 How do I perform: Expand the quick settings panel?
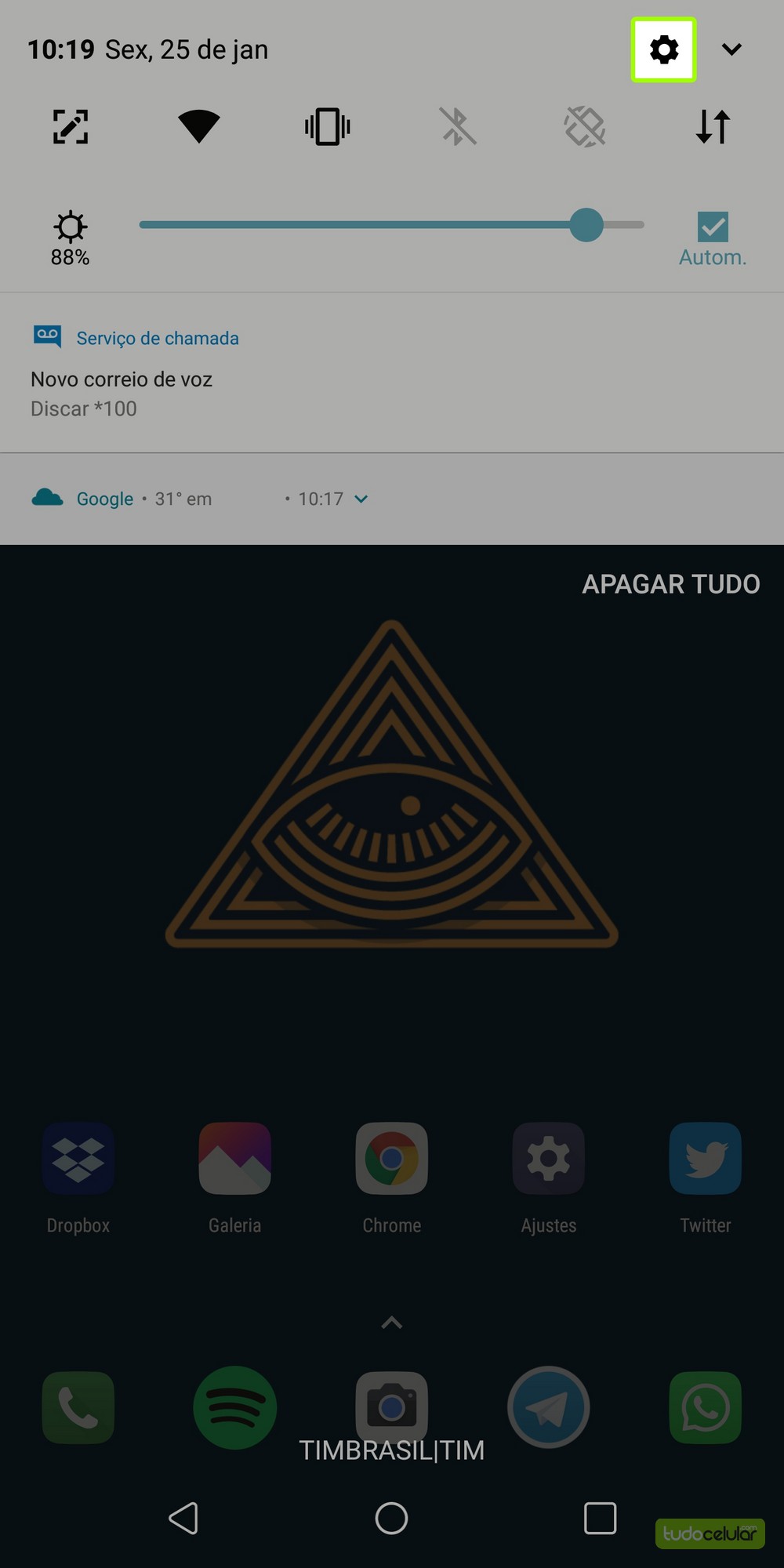[x=731, y=49]
